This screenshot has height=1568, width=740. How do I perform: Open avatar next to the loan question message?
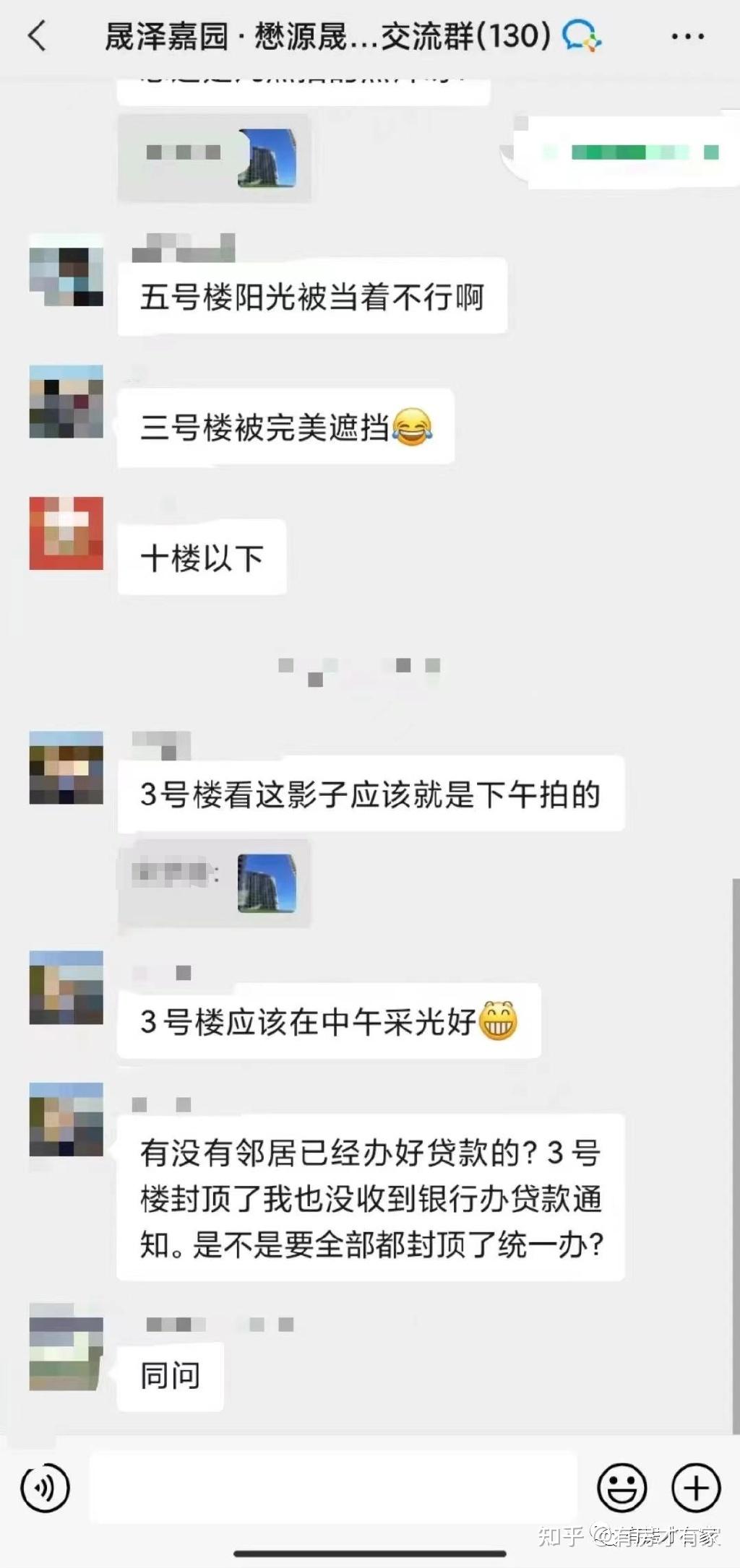pos(66,1119)
